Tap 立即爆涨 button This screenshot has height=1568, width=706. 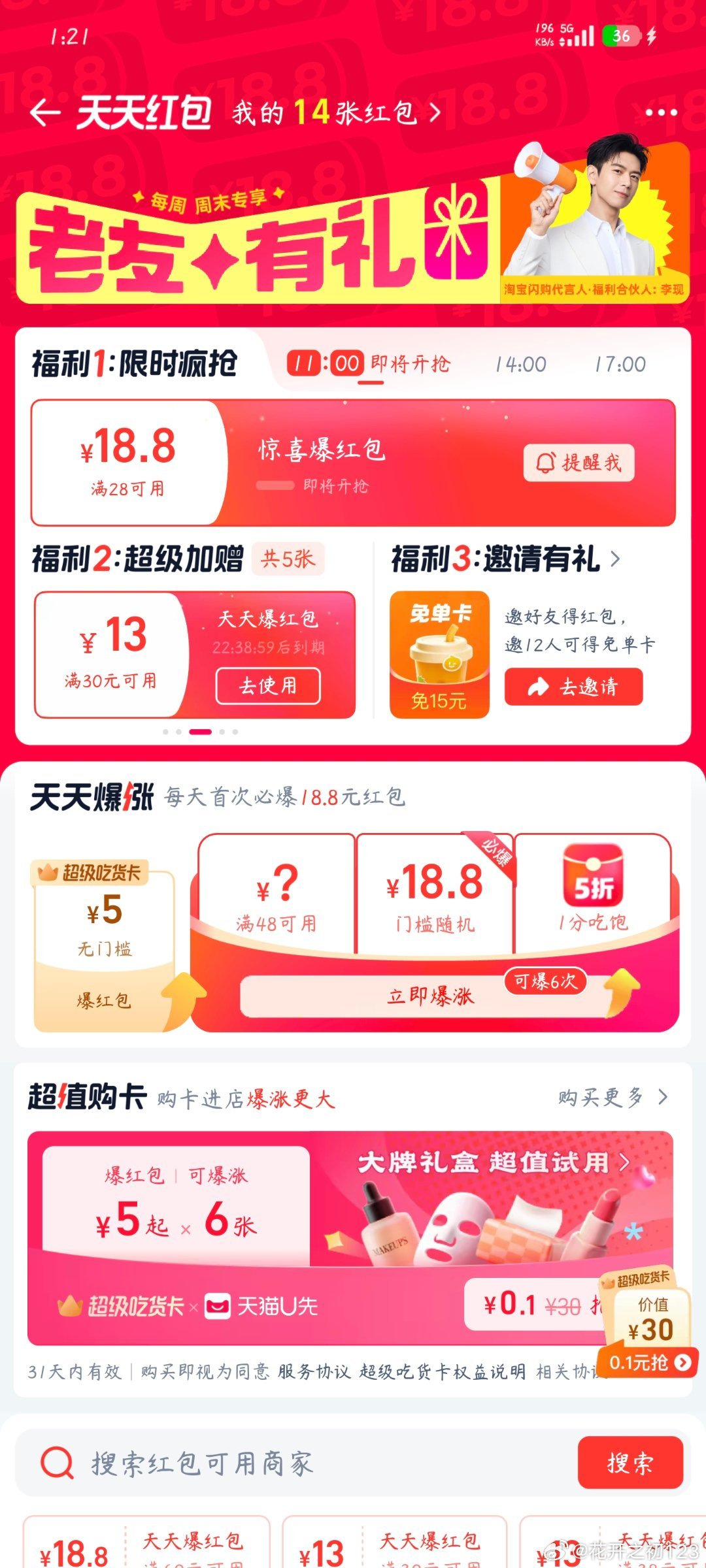(429, 996)
